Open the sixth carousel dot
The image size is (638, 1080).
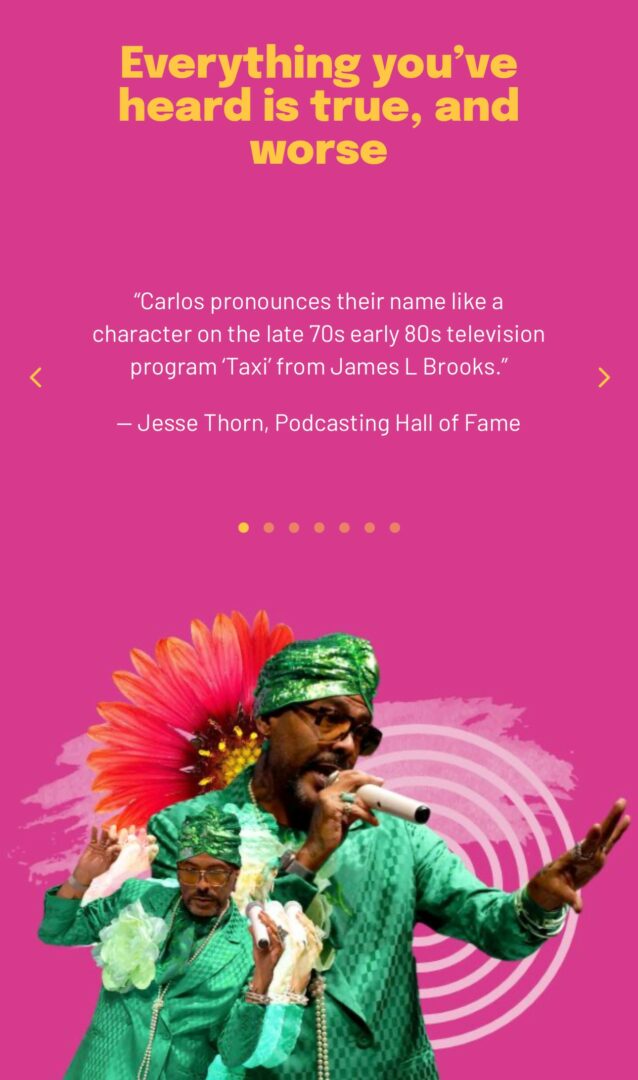369,527
